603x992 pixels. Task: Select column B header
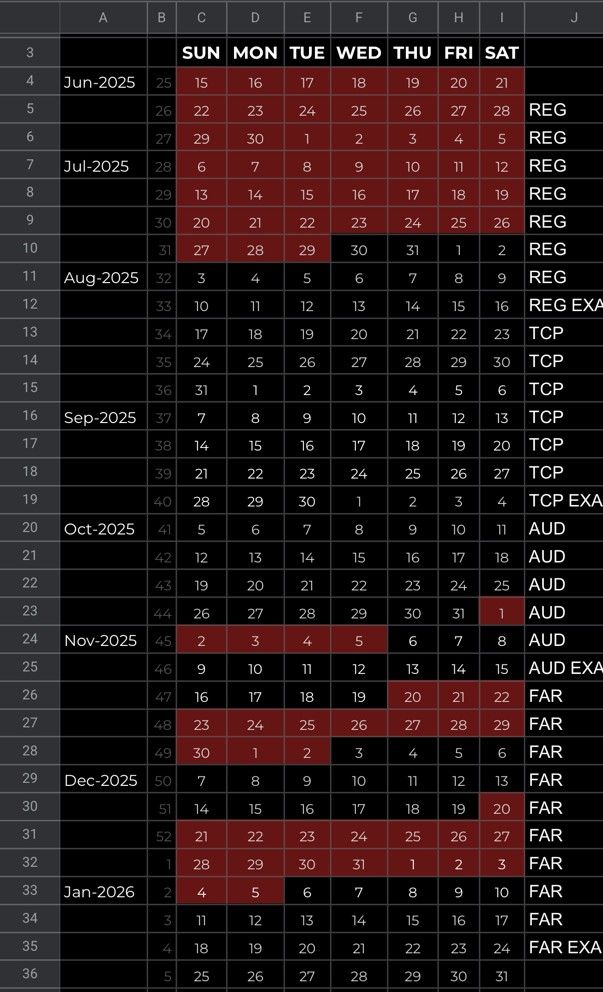click(x=162, y=17)
